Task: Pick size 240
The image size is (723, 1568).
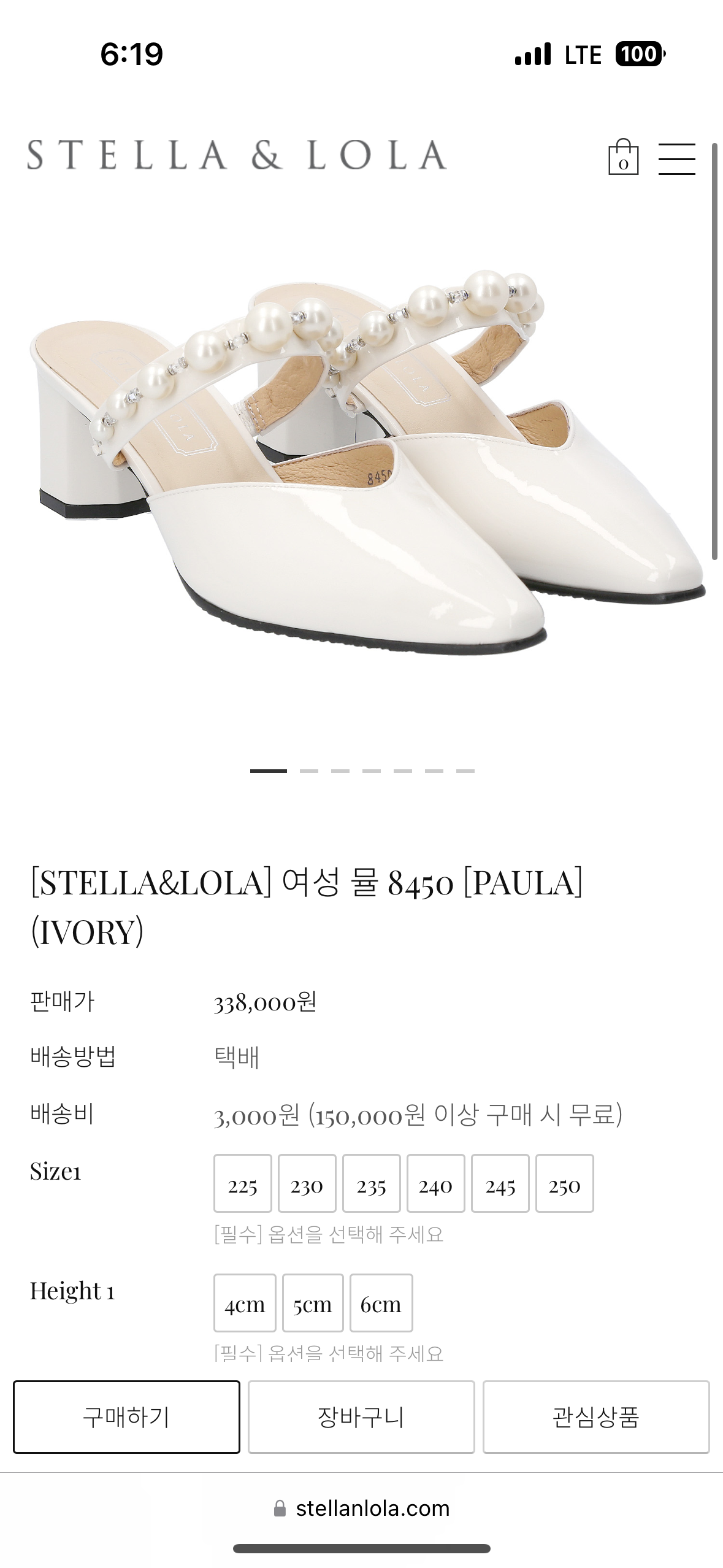Action: pos(435,1183)
